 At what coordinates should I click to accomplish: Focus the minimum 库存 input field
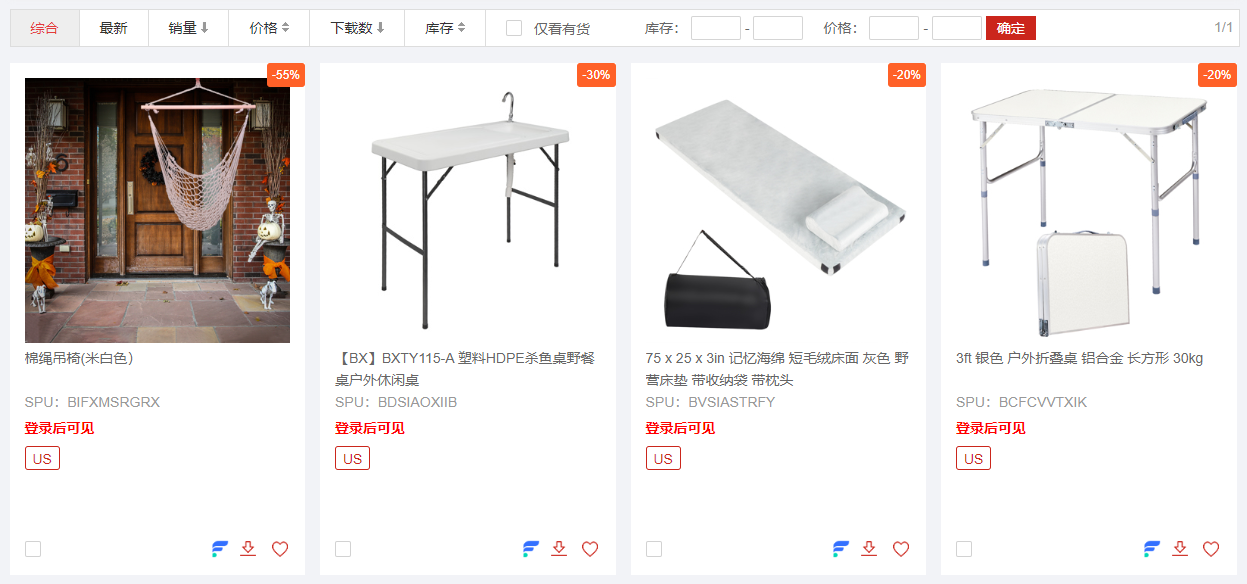point(715,28)
